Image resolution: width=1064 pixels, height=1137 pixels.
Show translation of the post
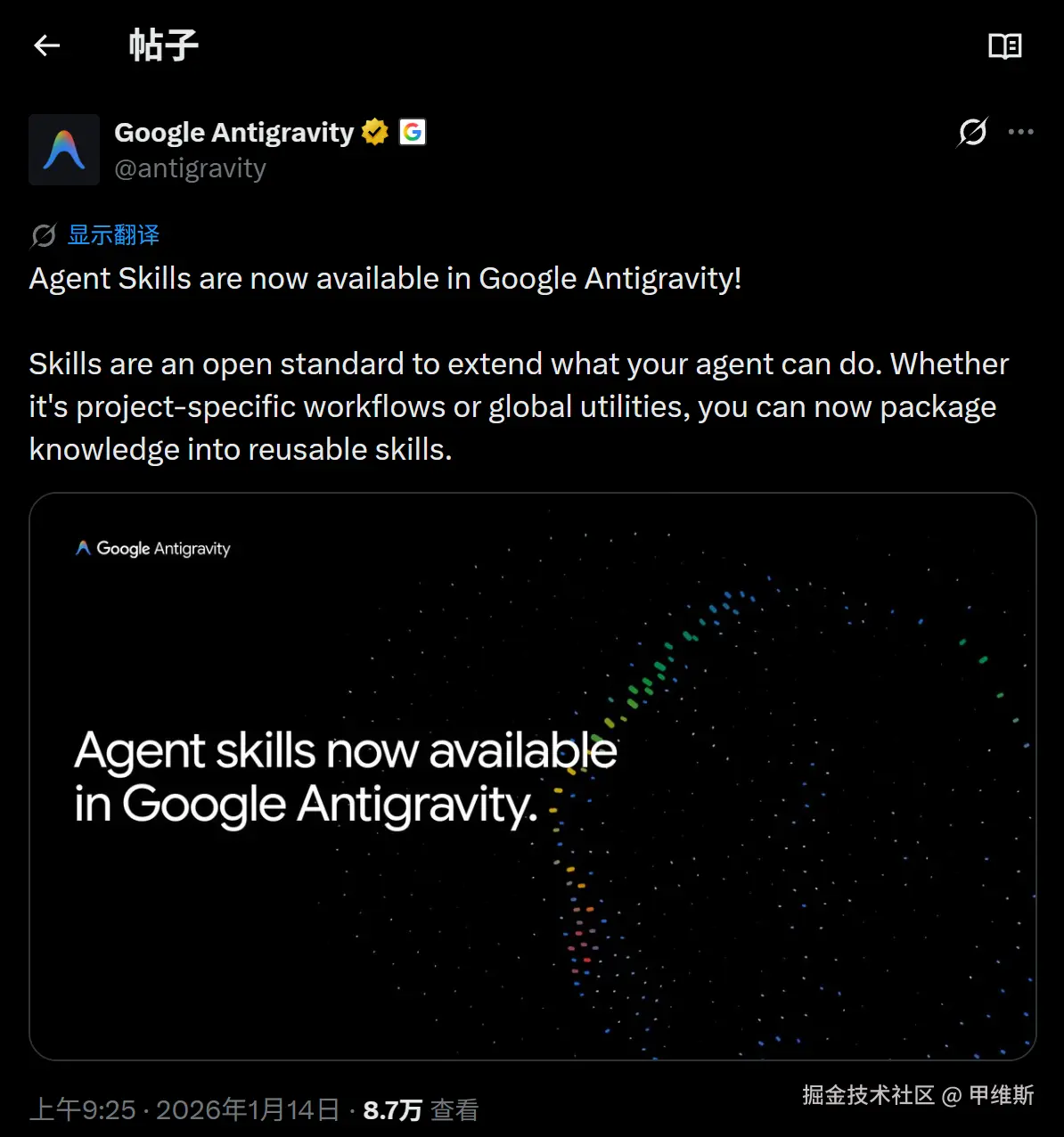click(x=113, y=235)
